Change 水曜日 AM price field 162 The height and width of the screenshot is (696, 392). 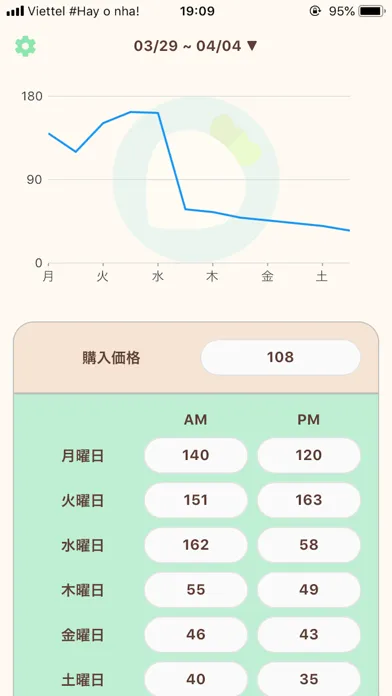click(196, 545)
